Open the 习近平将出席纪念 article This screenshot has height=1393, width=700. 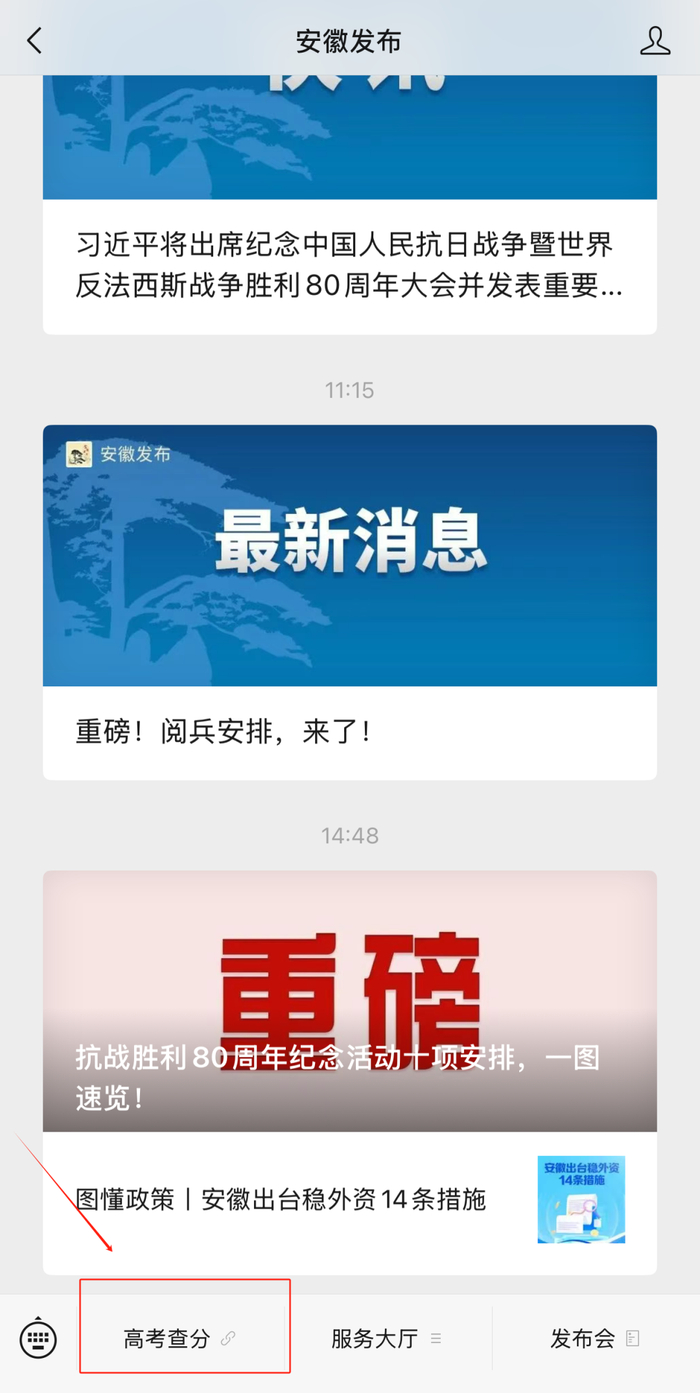tap(349, 265)
